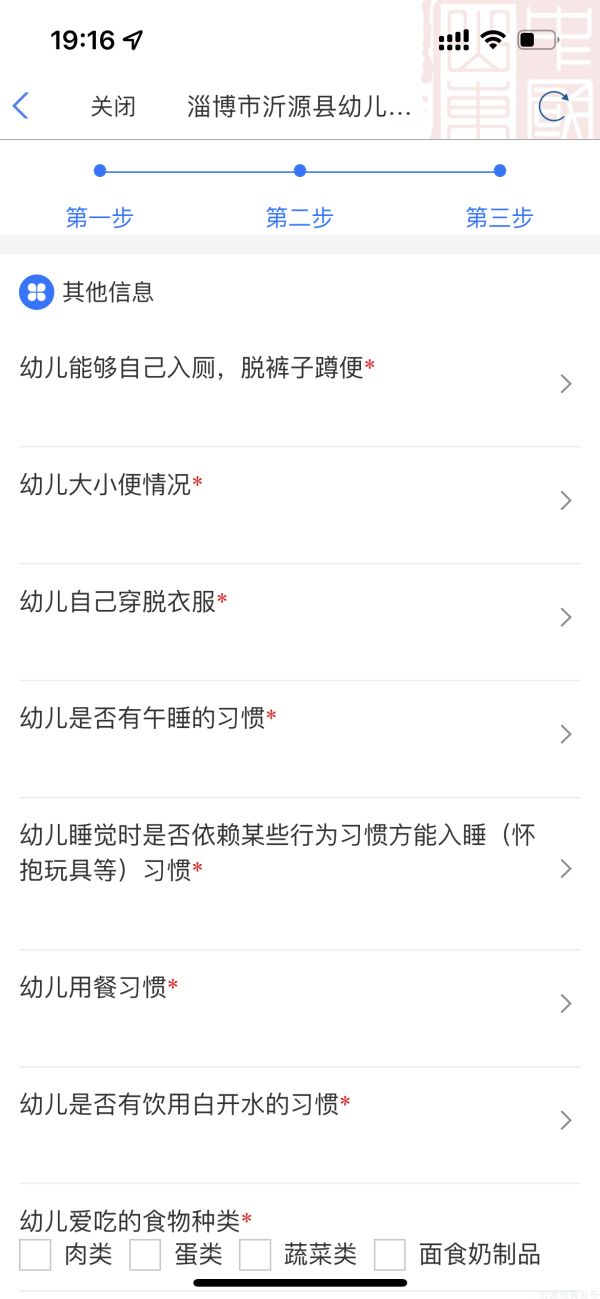
Task: Refresh the page with the reload icon
Action: click(x=554, y=106)
